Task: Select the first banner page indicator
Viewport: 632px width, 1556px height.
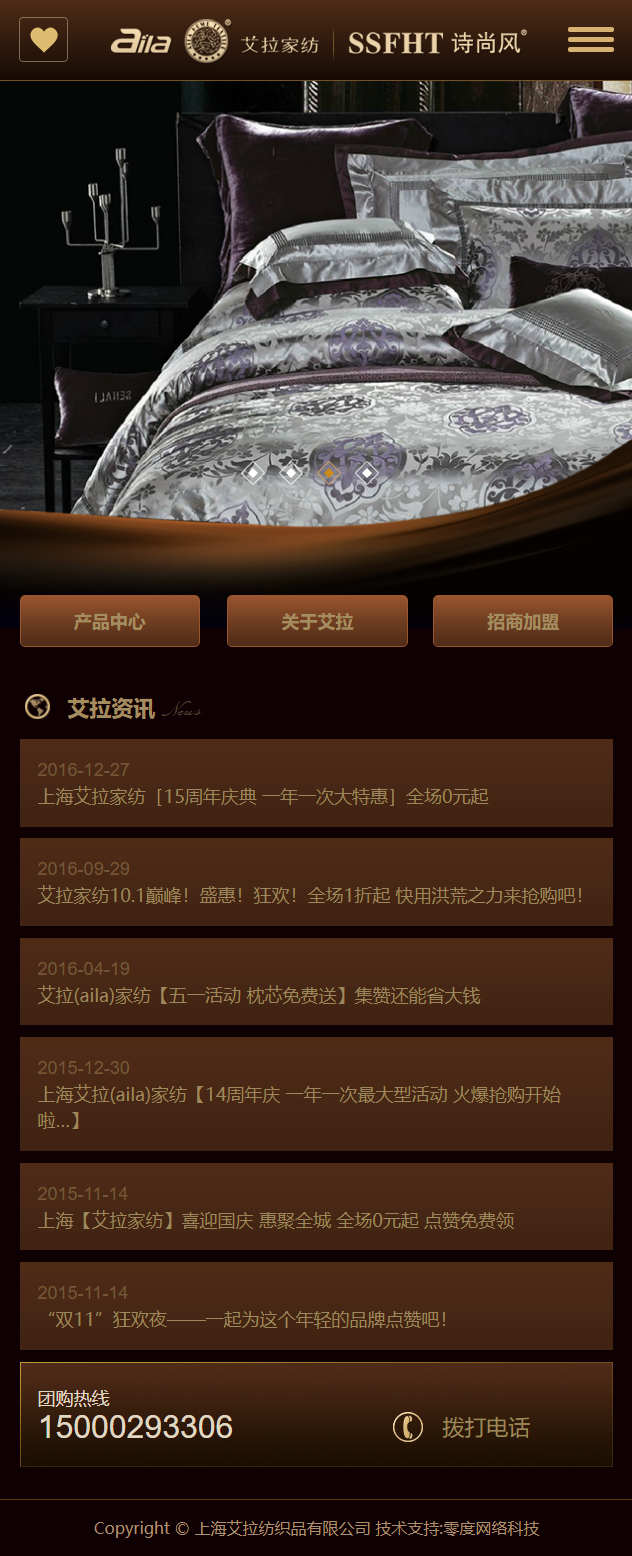Action: (x=254, y=472)
